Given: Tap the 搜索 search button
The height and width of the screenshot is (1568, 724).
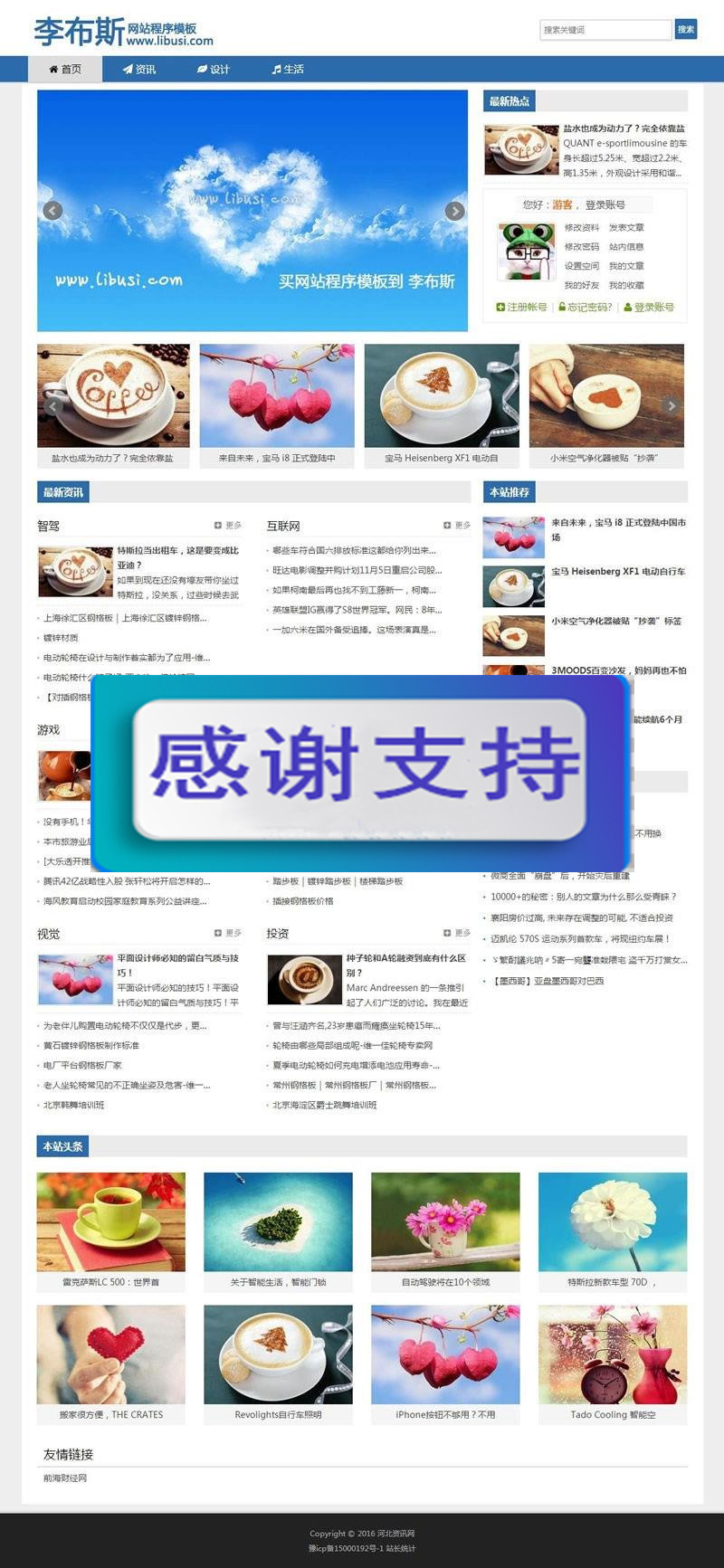Looking at the screenshot, I should point(686,30).
